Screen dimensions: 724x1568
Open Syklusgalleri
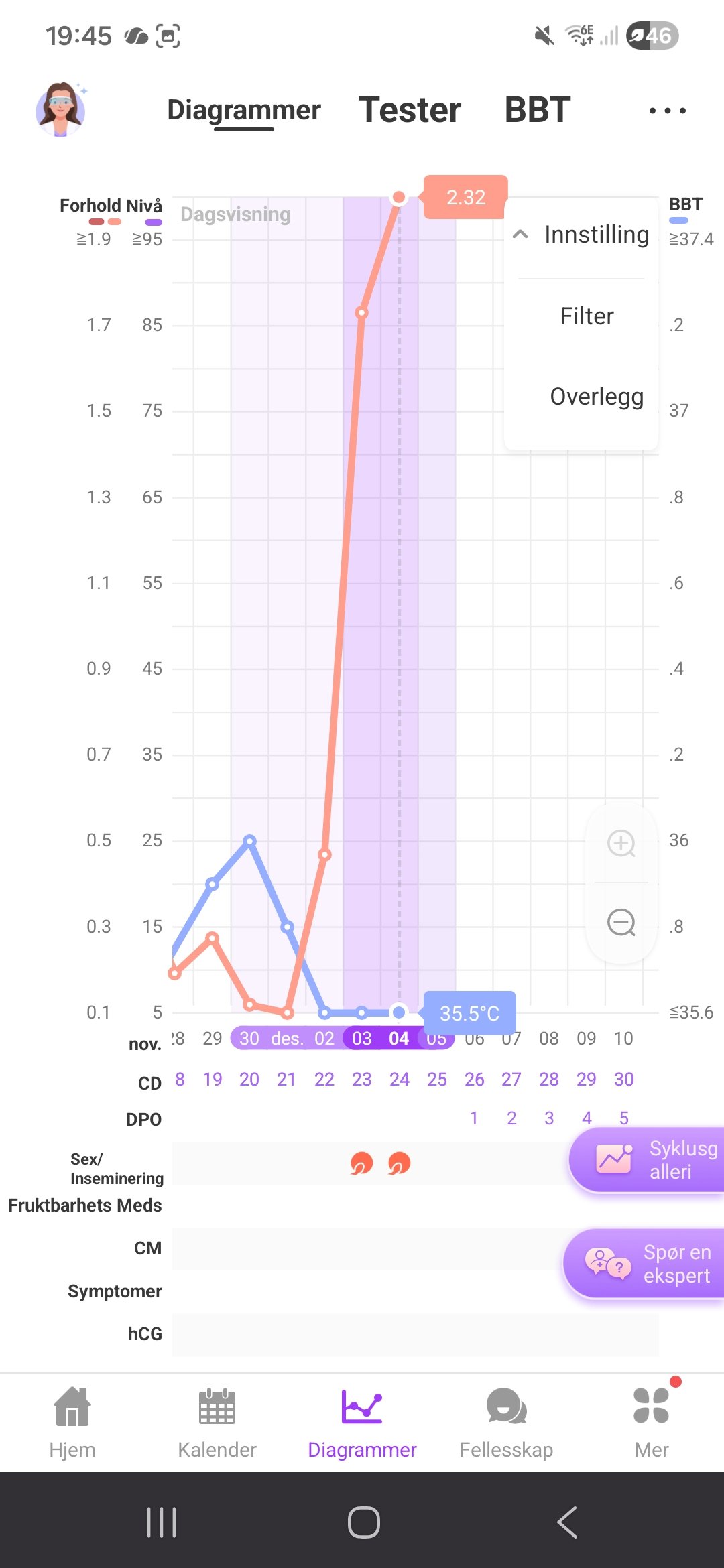[x=647, y=1160]
